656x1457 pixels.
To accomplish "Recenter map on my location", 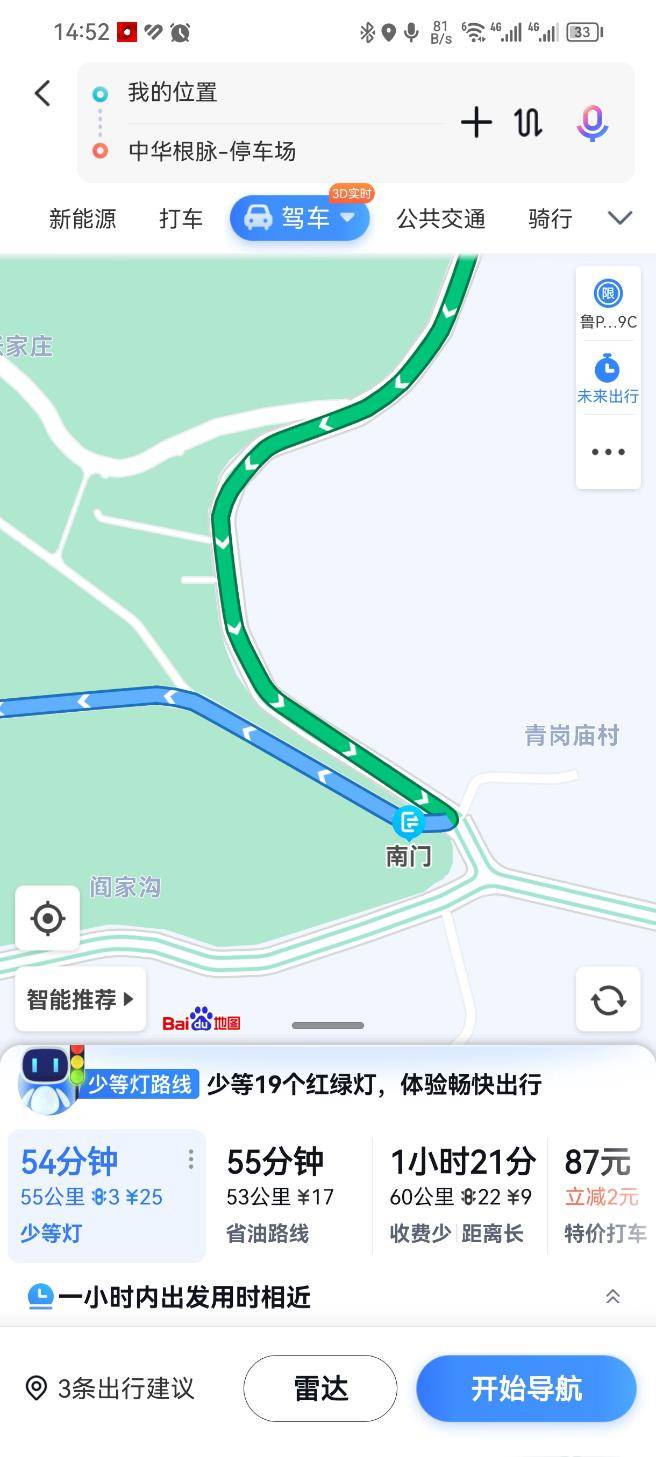I will click(x=48, y=918).
